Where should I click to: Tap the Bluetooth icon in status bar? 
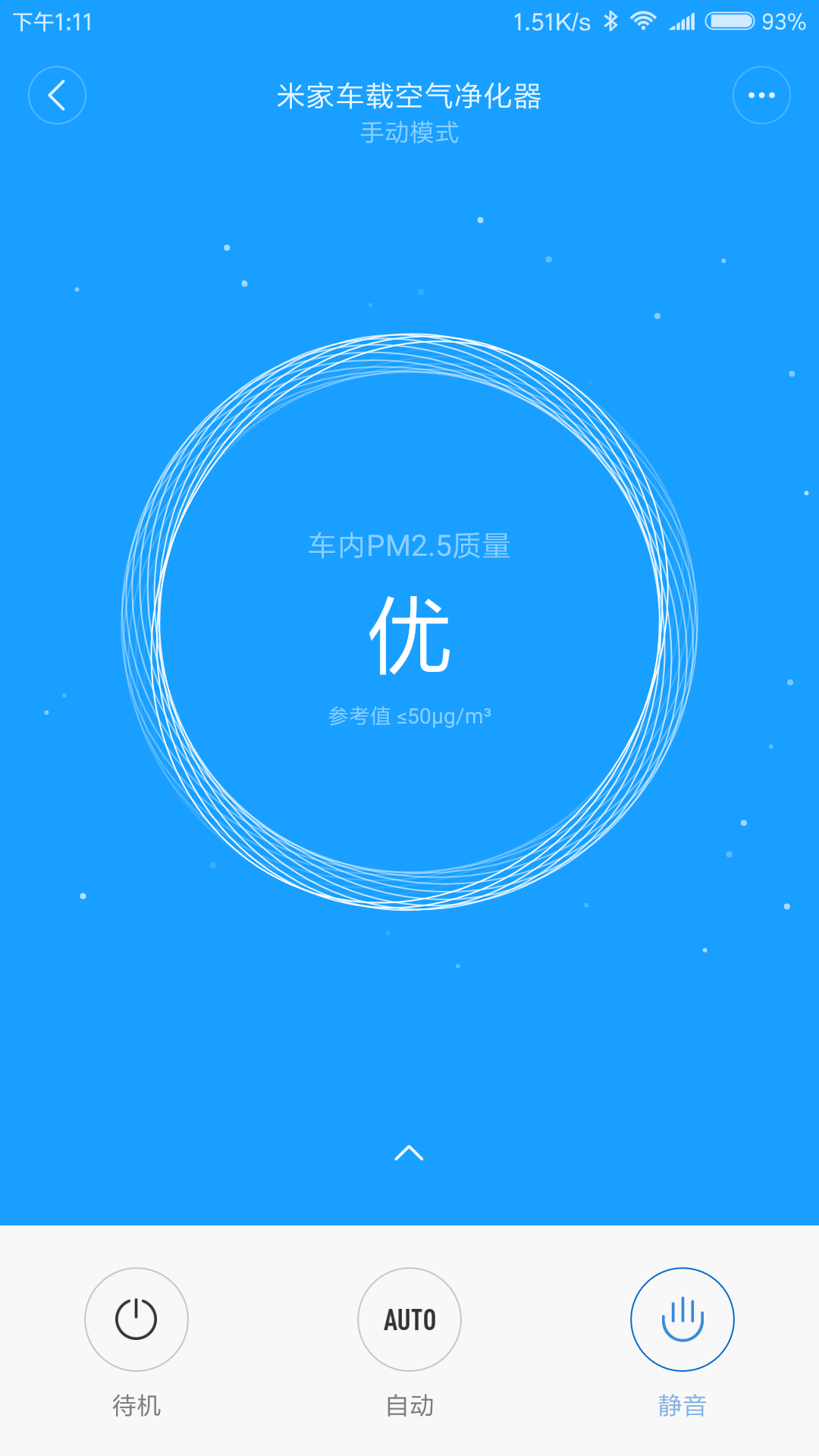click(611, 21)
